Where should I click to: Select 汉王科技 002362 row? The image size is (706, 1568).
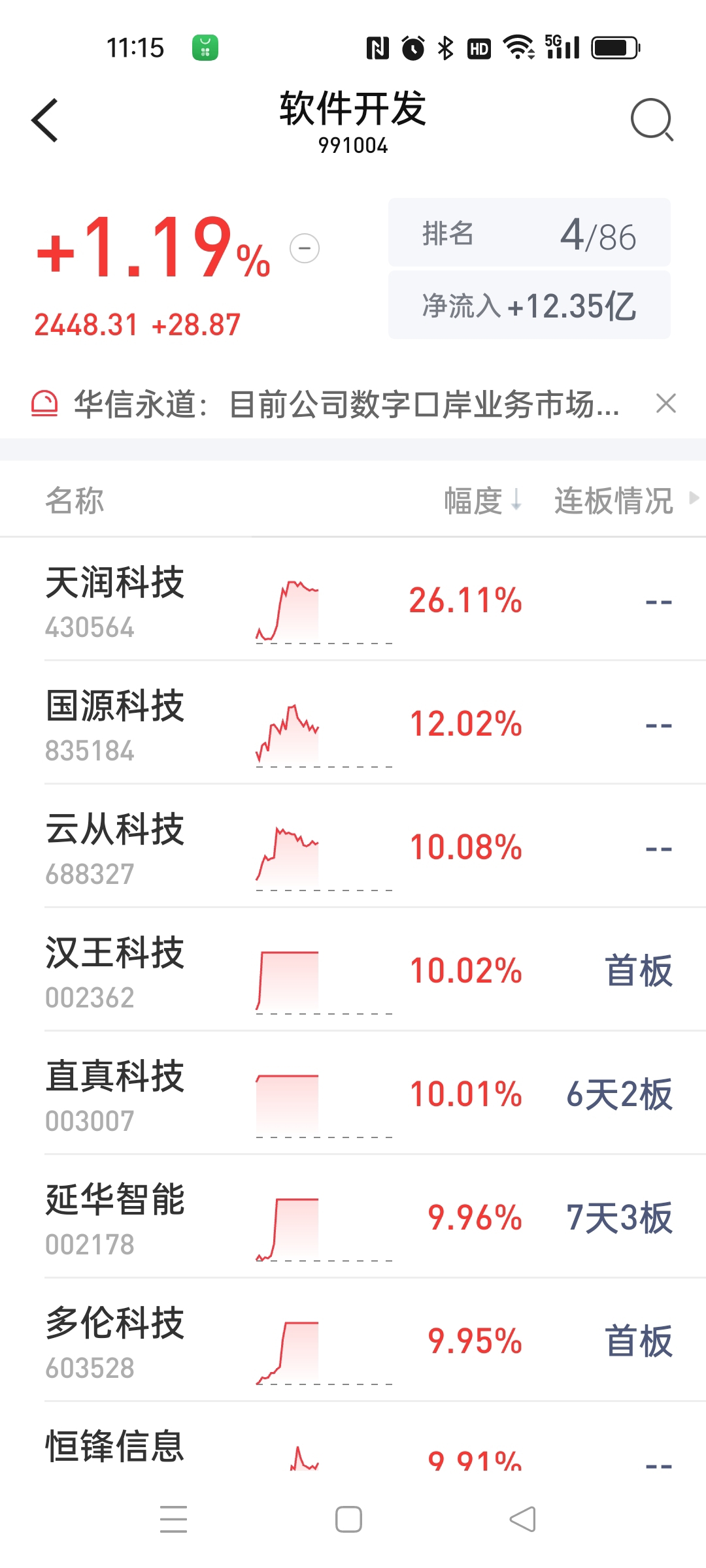click(353, 970)
